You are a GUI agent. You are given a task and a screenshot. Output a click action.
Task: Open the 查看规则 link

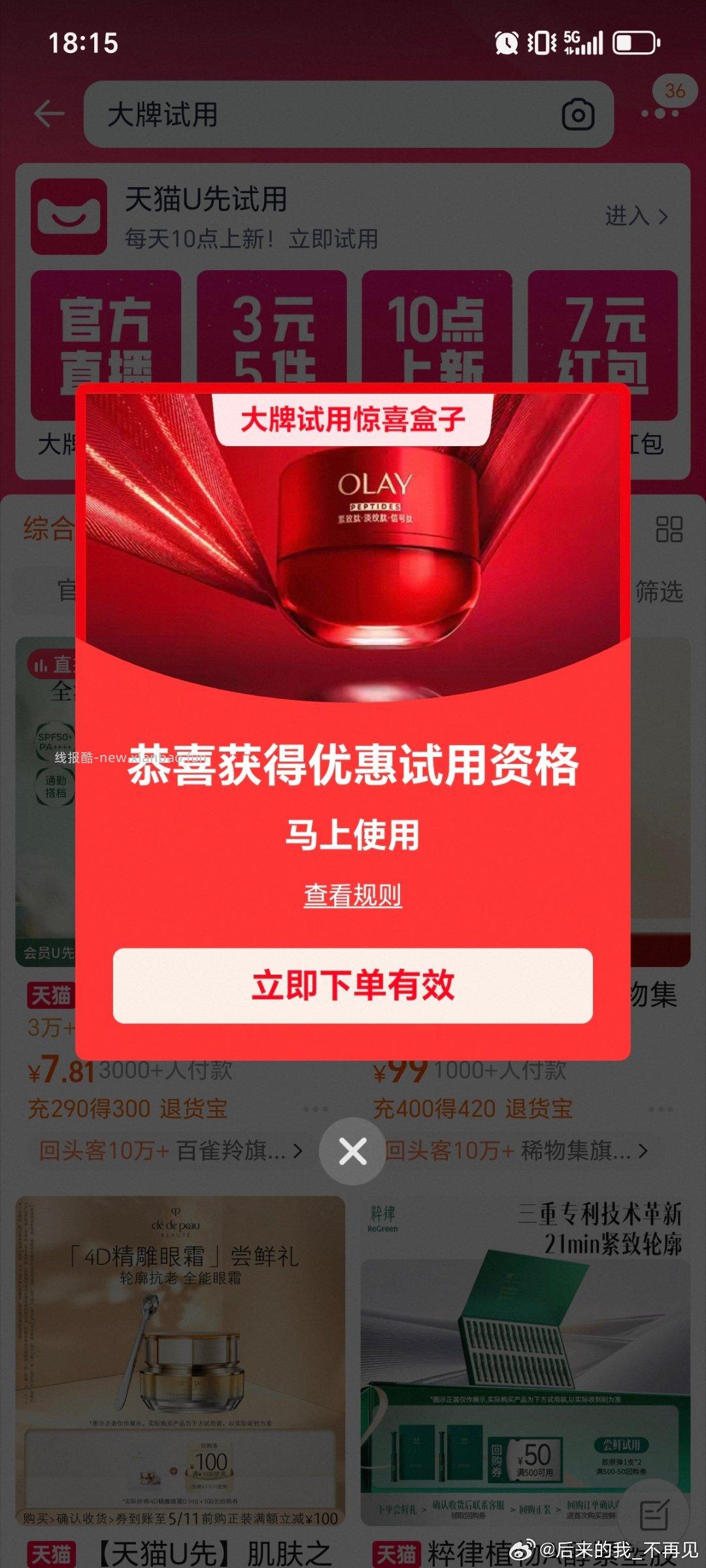[352, 896]
